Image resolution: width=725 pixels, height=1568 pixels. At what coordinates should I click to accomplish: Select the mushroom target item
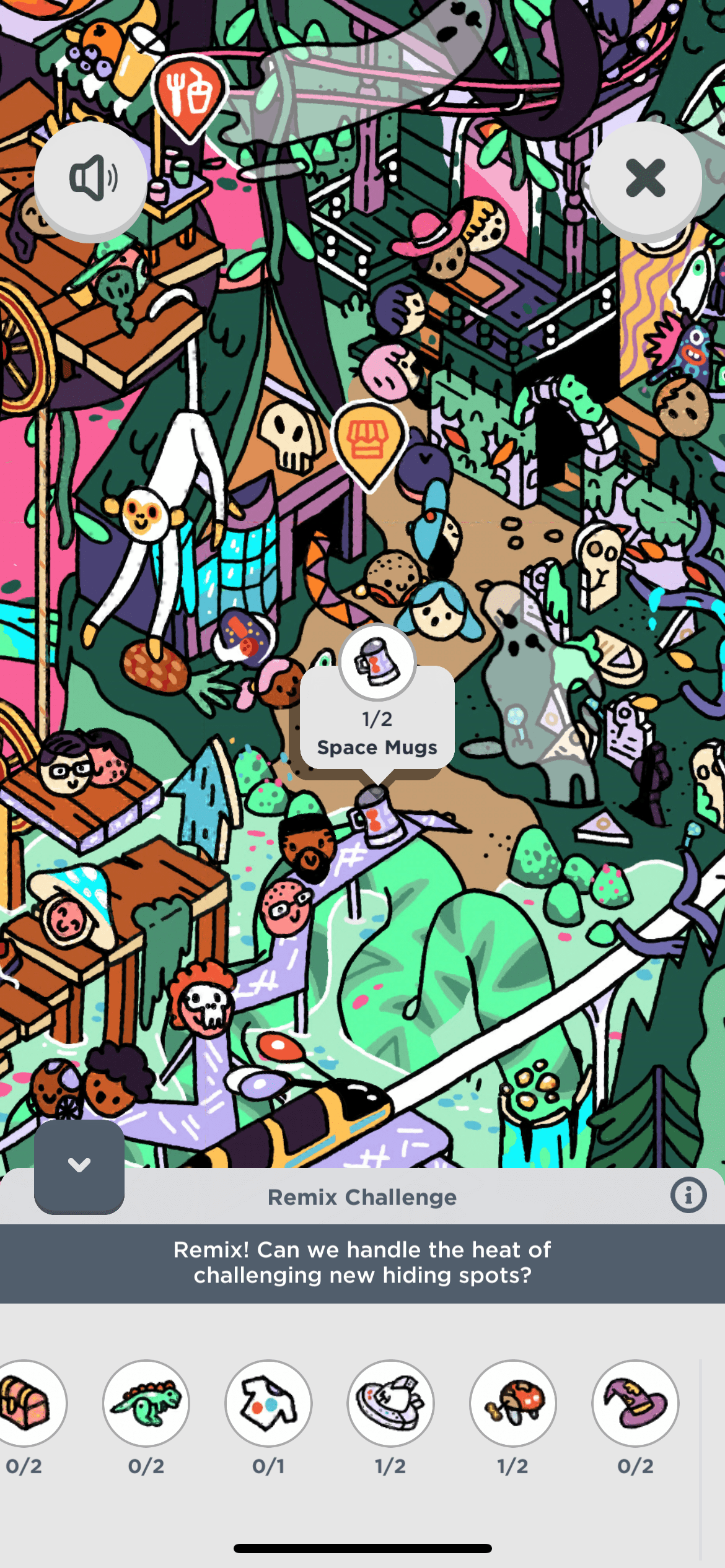point(512,1403)
